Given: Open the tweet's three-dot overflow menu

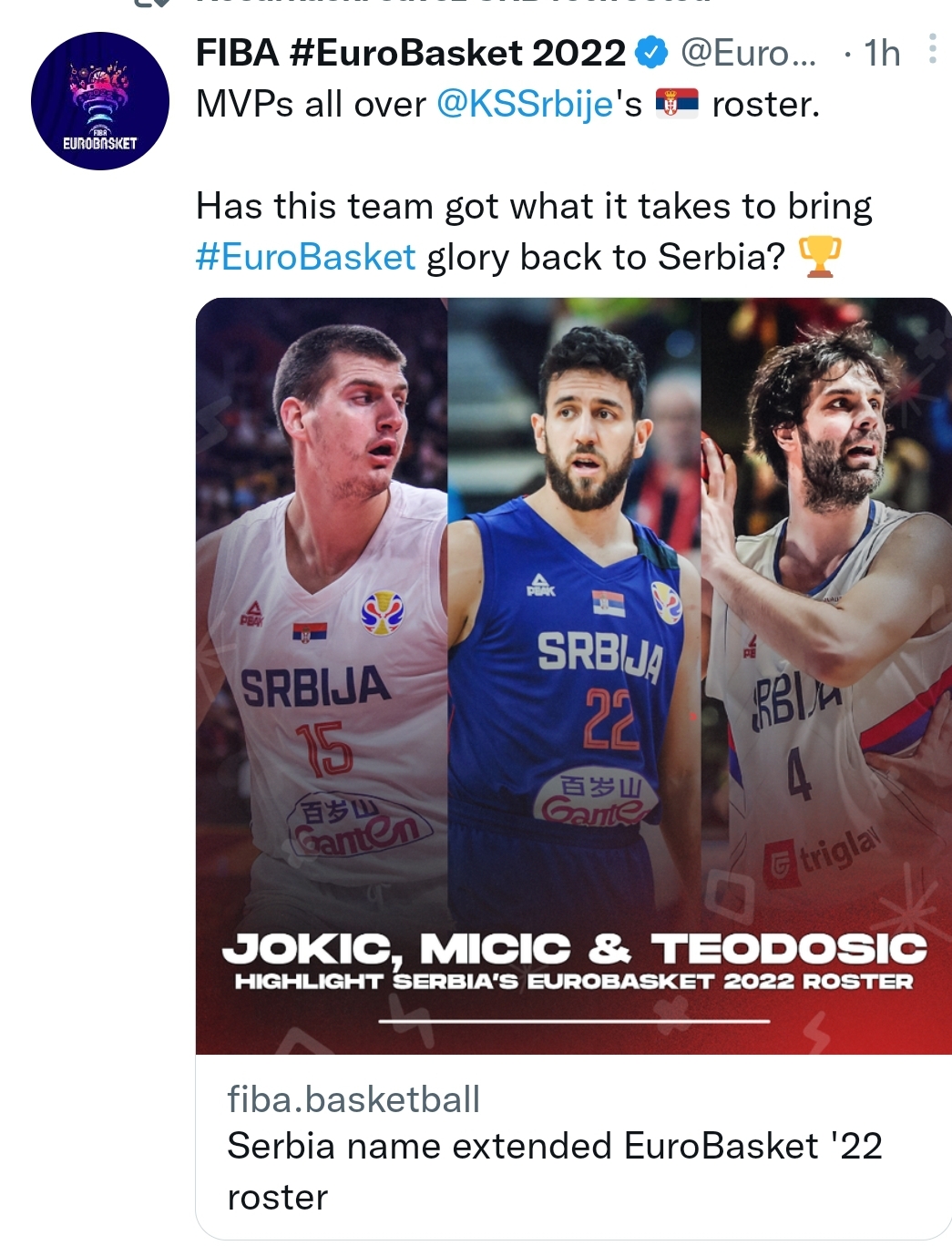Looking at the screenshot, I should (932, 49).
